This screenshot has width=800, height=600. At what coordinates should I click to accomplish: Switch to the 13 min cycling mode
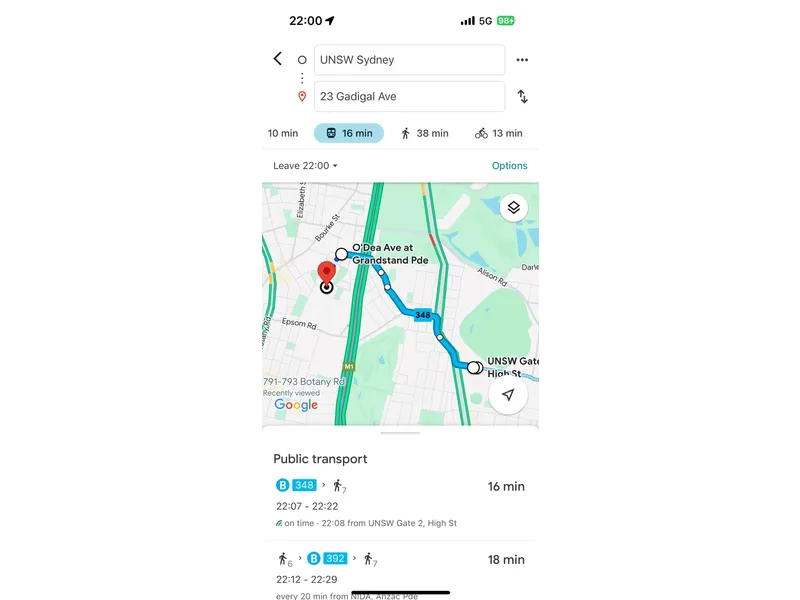coord(499,133)
